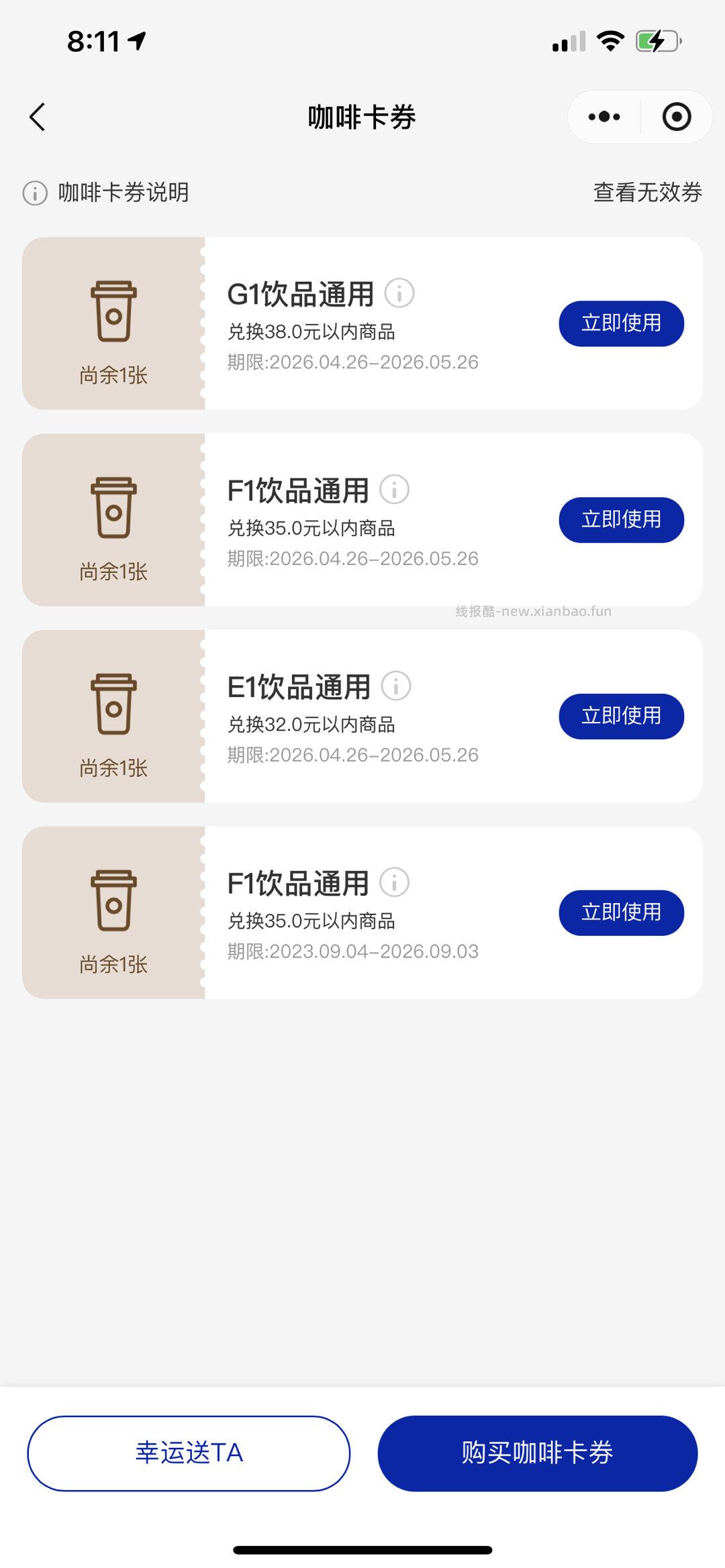Tap 立即使用 on the E1 coupon
This screenshot has width=725, height=1568.
pyautogui.click(x=620, y=716)
